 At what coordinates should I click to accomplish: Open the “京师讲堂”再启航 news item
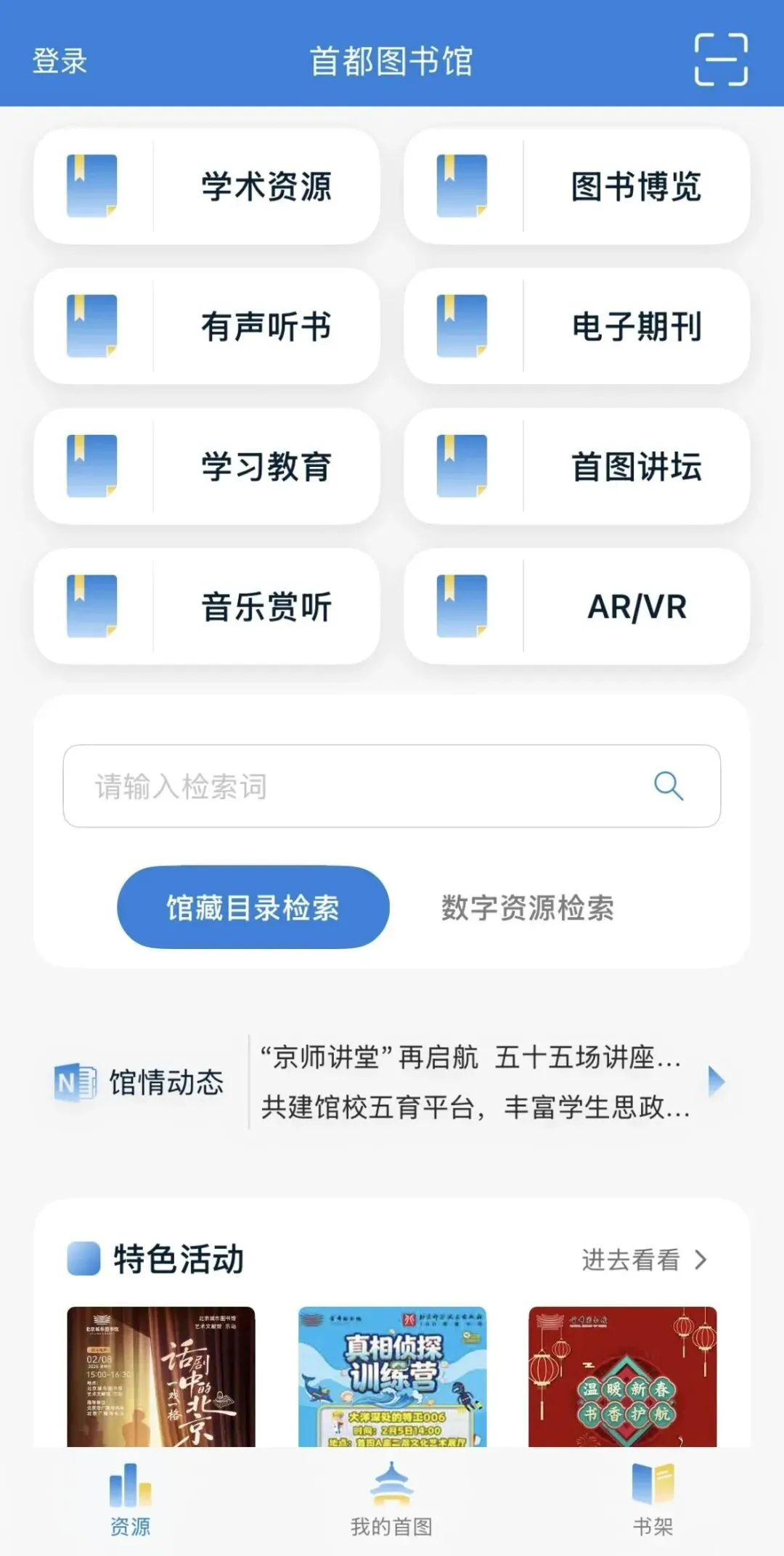click(x=470, y=1058)
